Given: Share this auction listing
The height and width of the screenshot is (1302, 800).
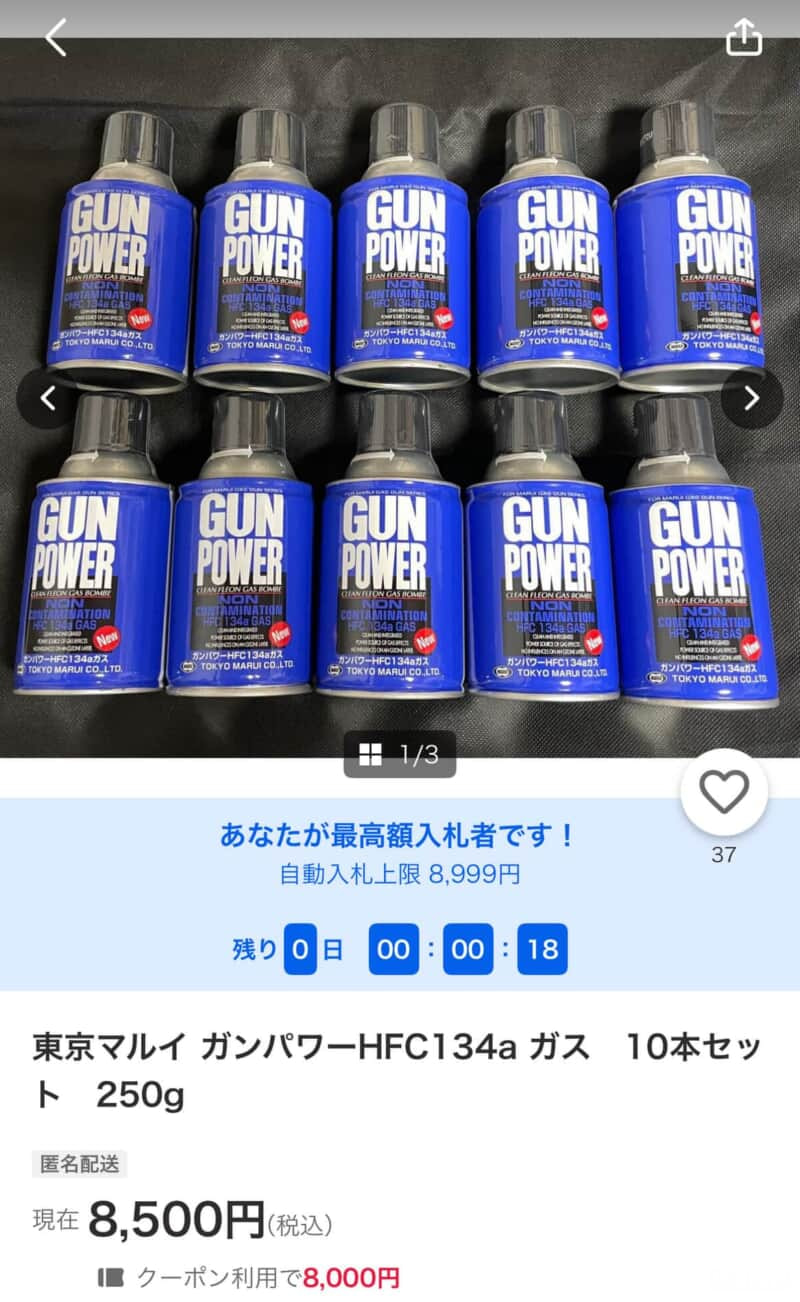Looking at the screenshot, I should click(743, 37).
